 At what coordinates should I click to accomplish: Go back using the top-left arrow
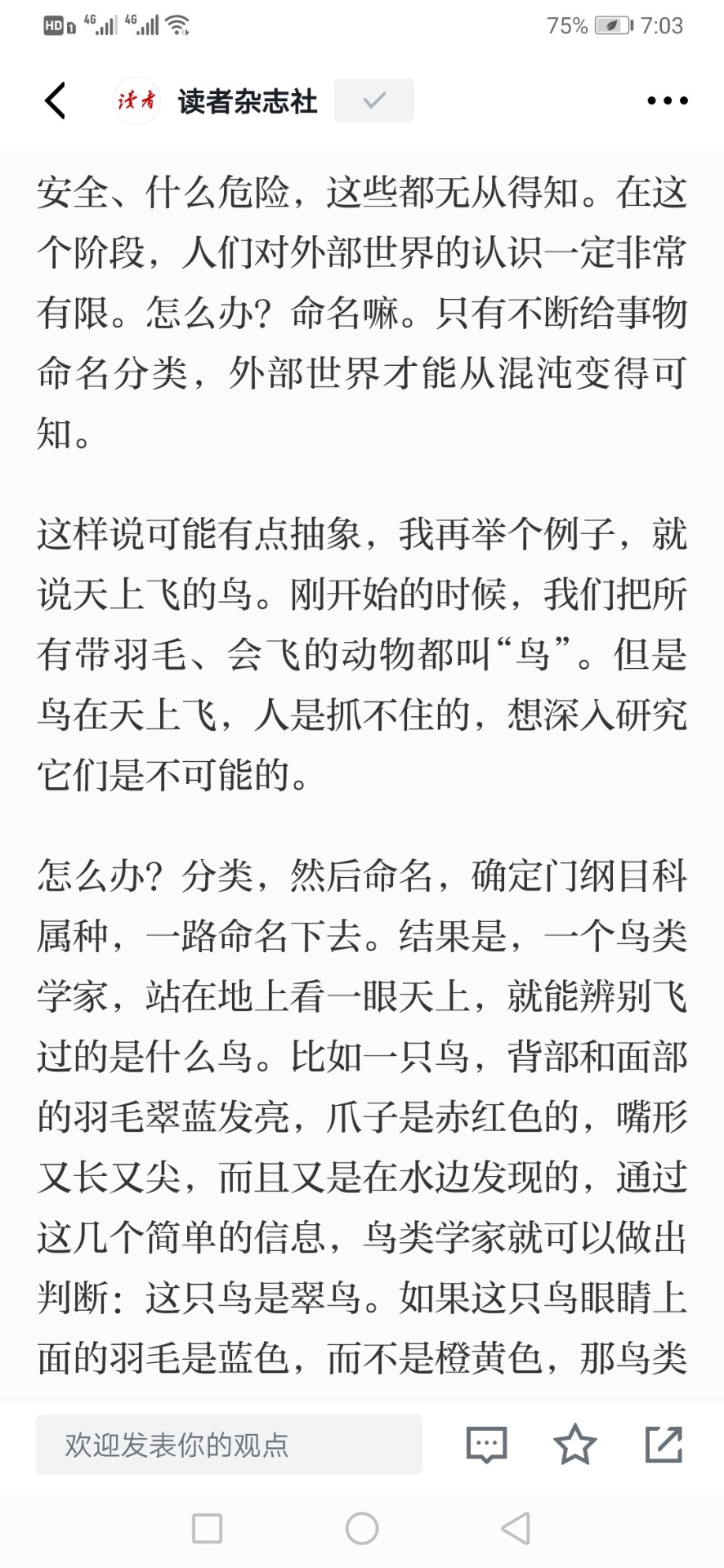55,101
